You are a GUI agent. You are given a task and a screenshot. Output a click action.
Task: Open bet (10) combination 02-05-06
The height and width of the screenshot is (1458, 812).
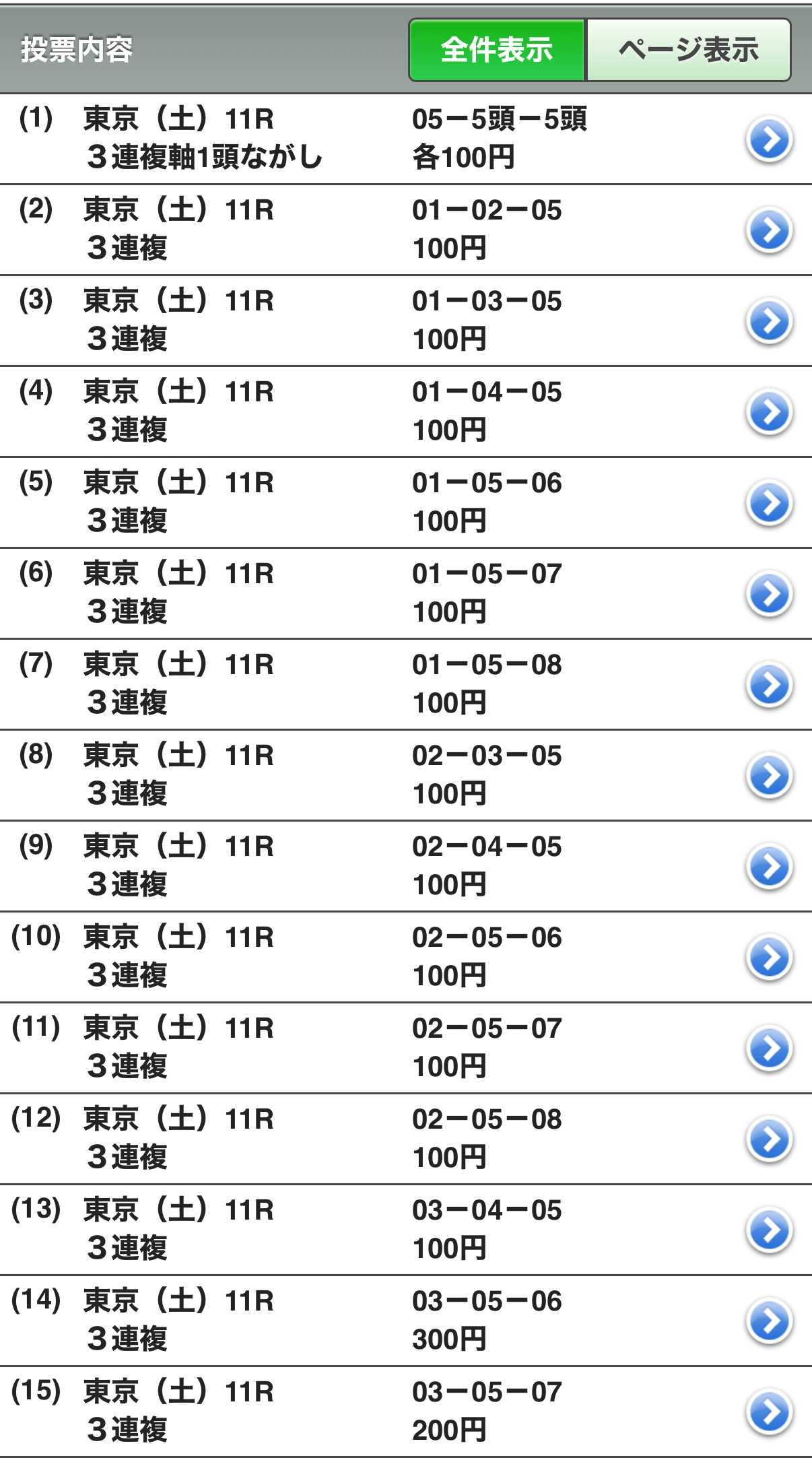coord(770,958)
